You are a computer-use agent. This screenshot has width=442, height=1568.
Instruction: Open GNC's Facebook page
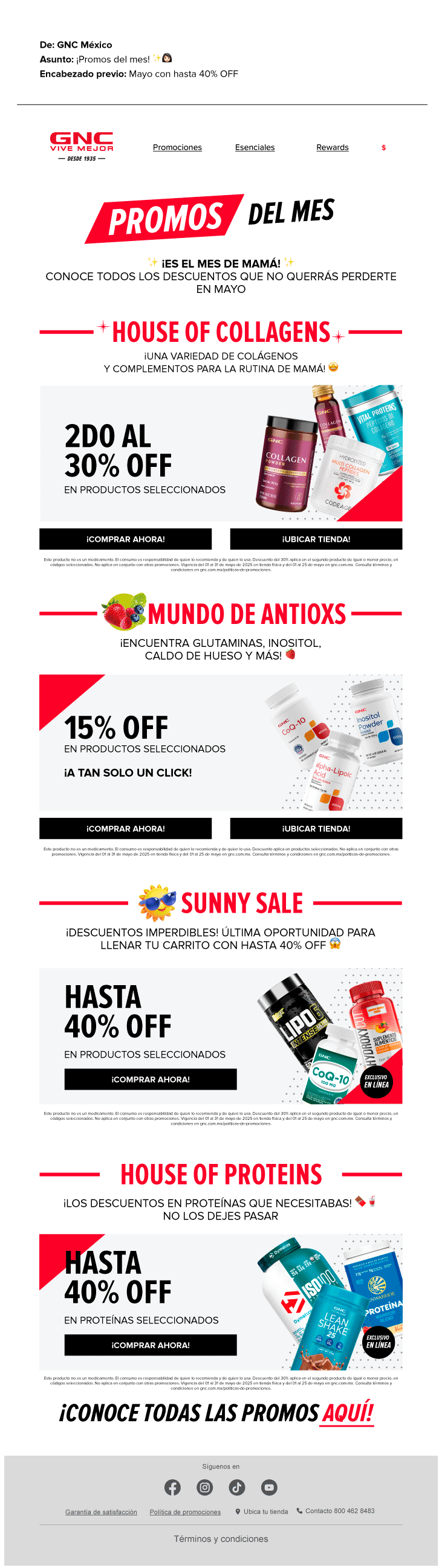coord(172,1488)
